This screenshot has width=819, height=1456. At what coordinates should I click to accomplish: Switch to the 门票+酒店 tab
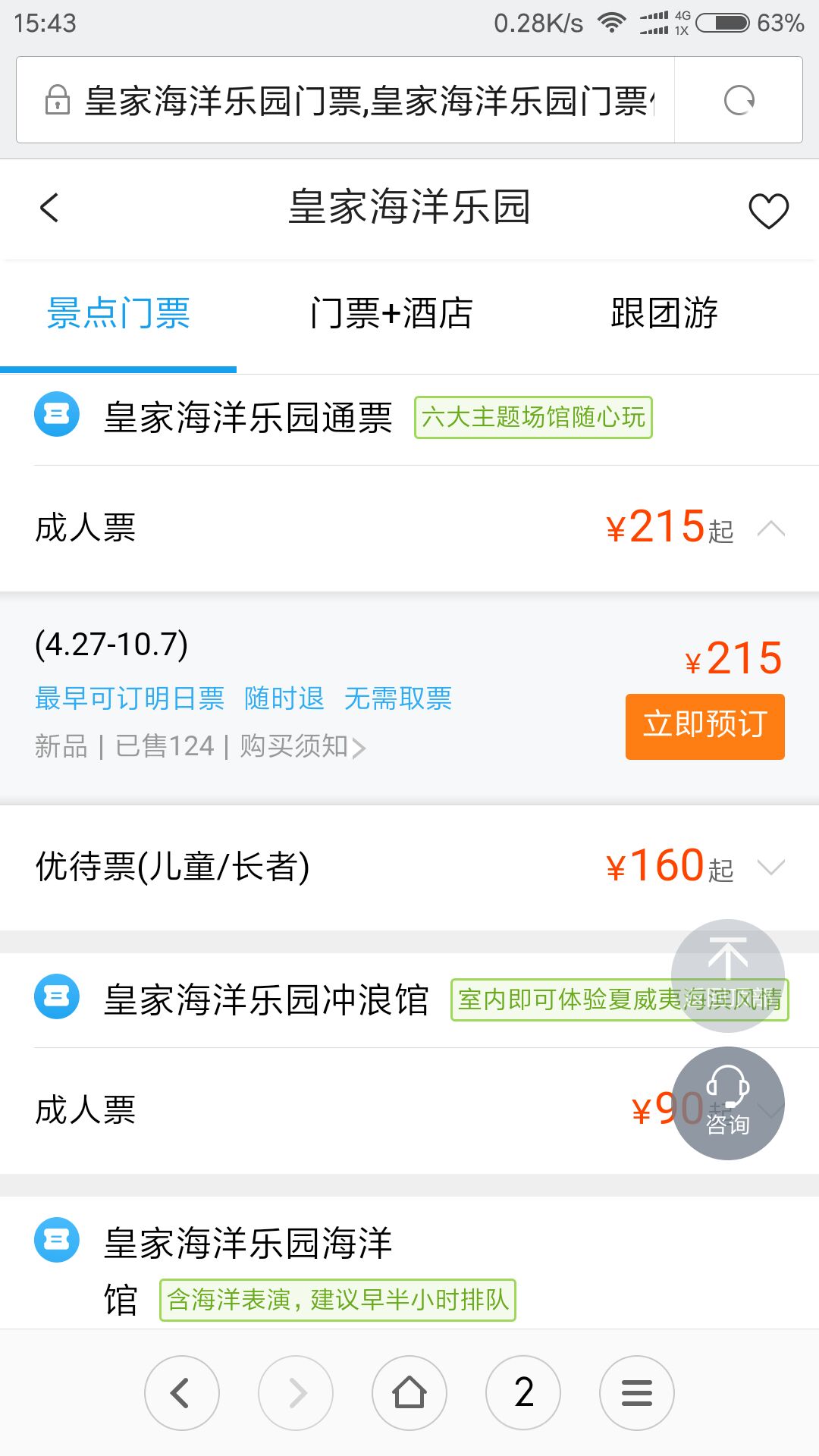[x=392, y=313]
